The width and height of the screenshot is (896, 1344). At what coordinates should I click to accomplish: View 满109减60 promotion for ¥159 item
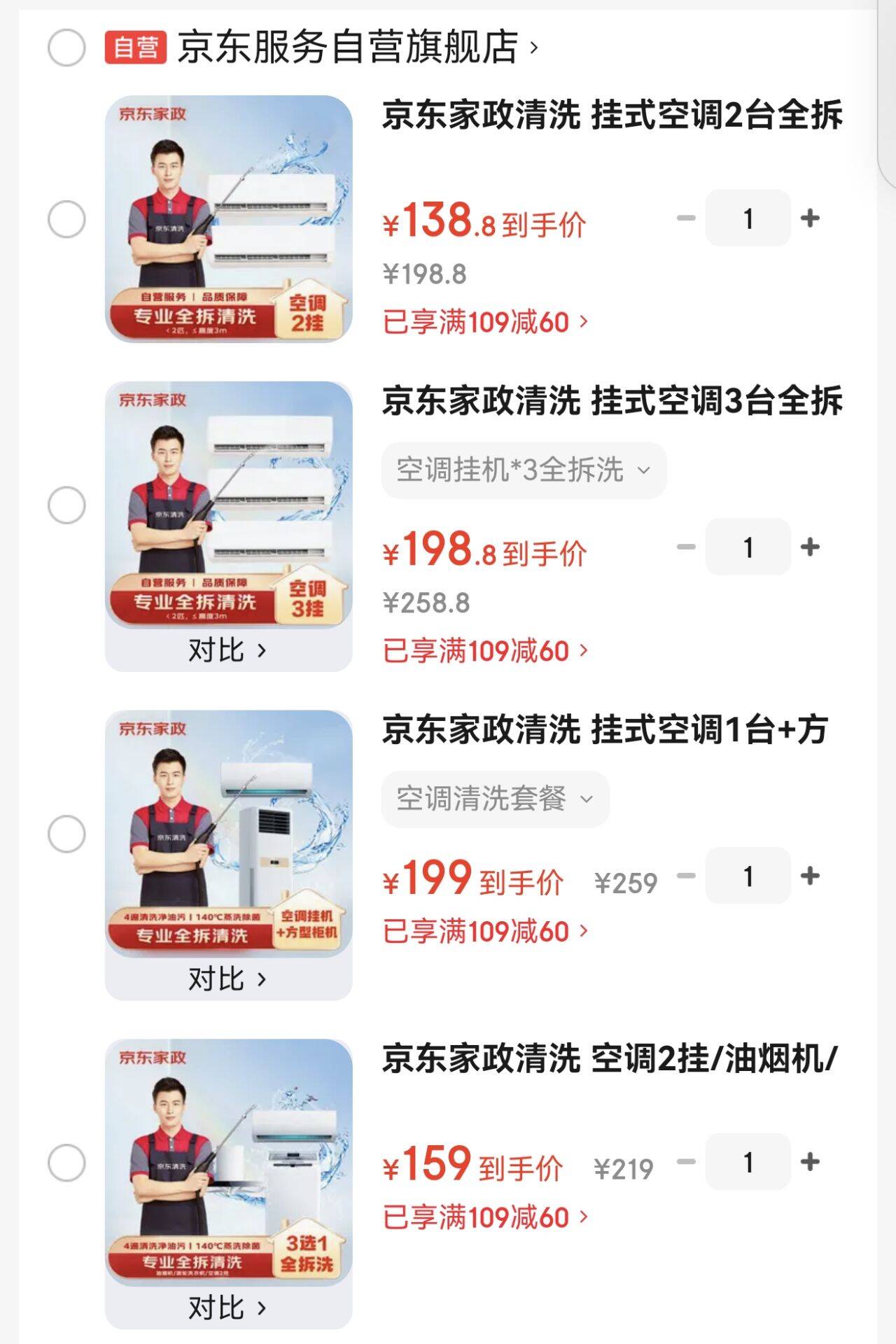[x=485, y=1217]
